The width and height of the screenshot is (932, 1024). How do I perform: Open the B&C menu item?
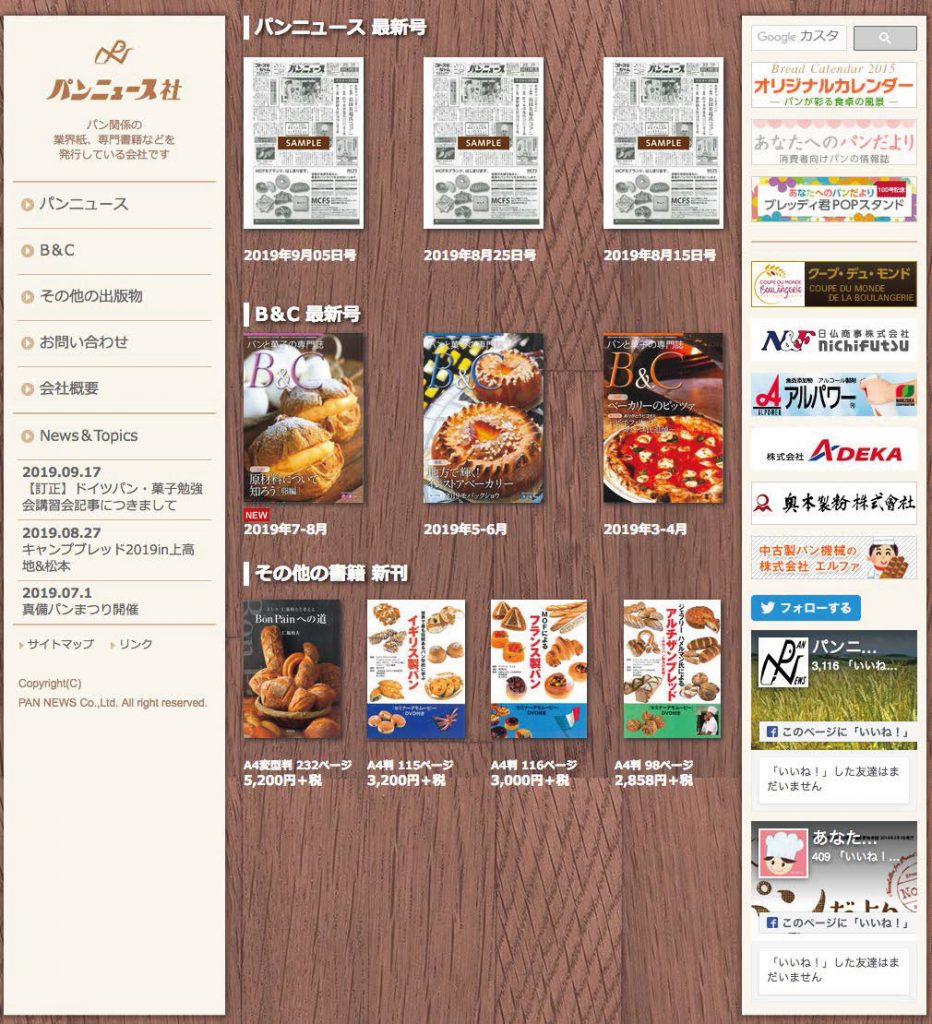(57, 250)
